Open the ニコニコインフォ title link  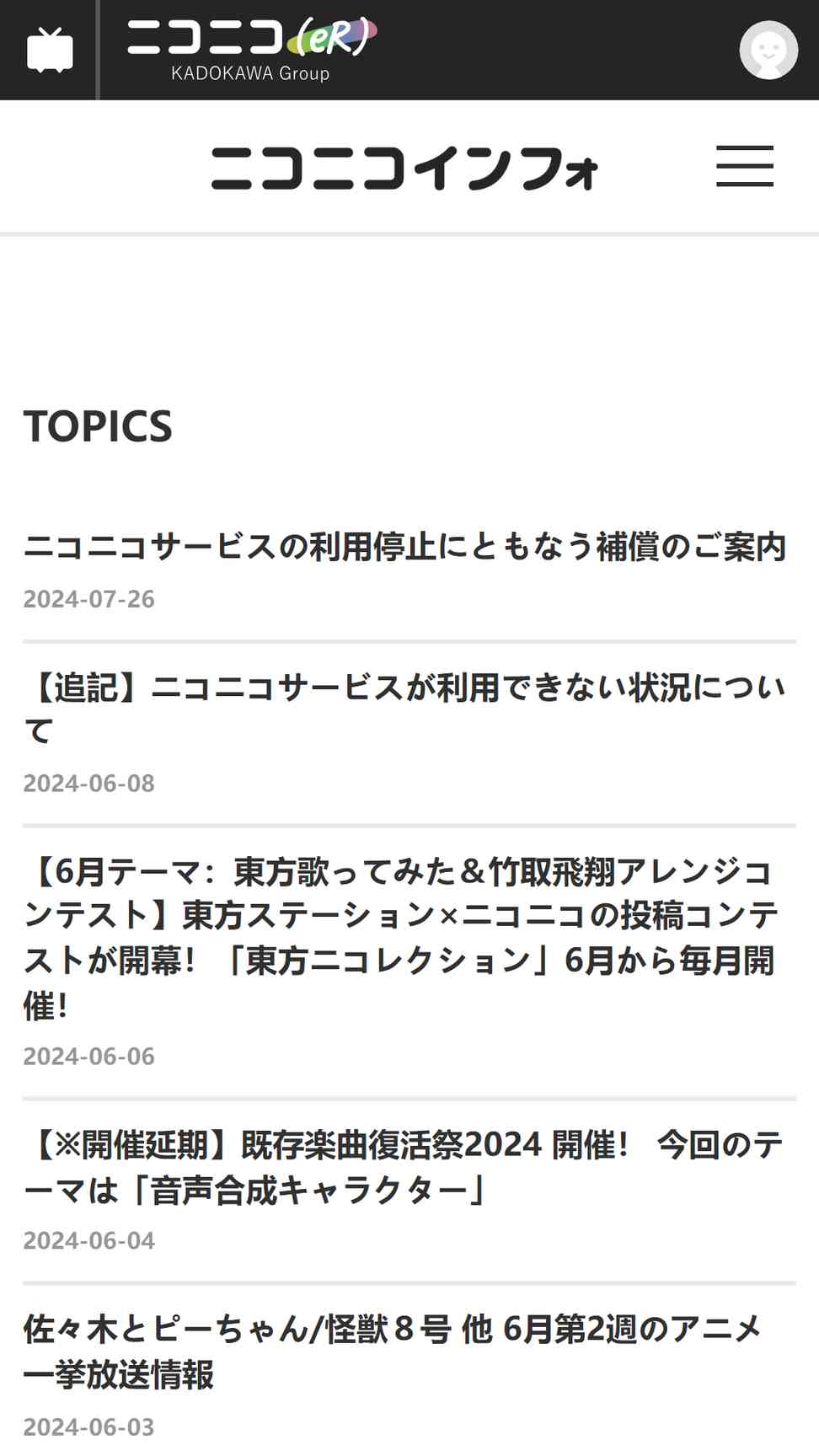405,168
